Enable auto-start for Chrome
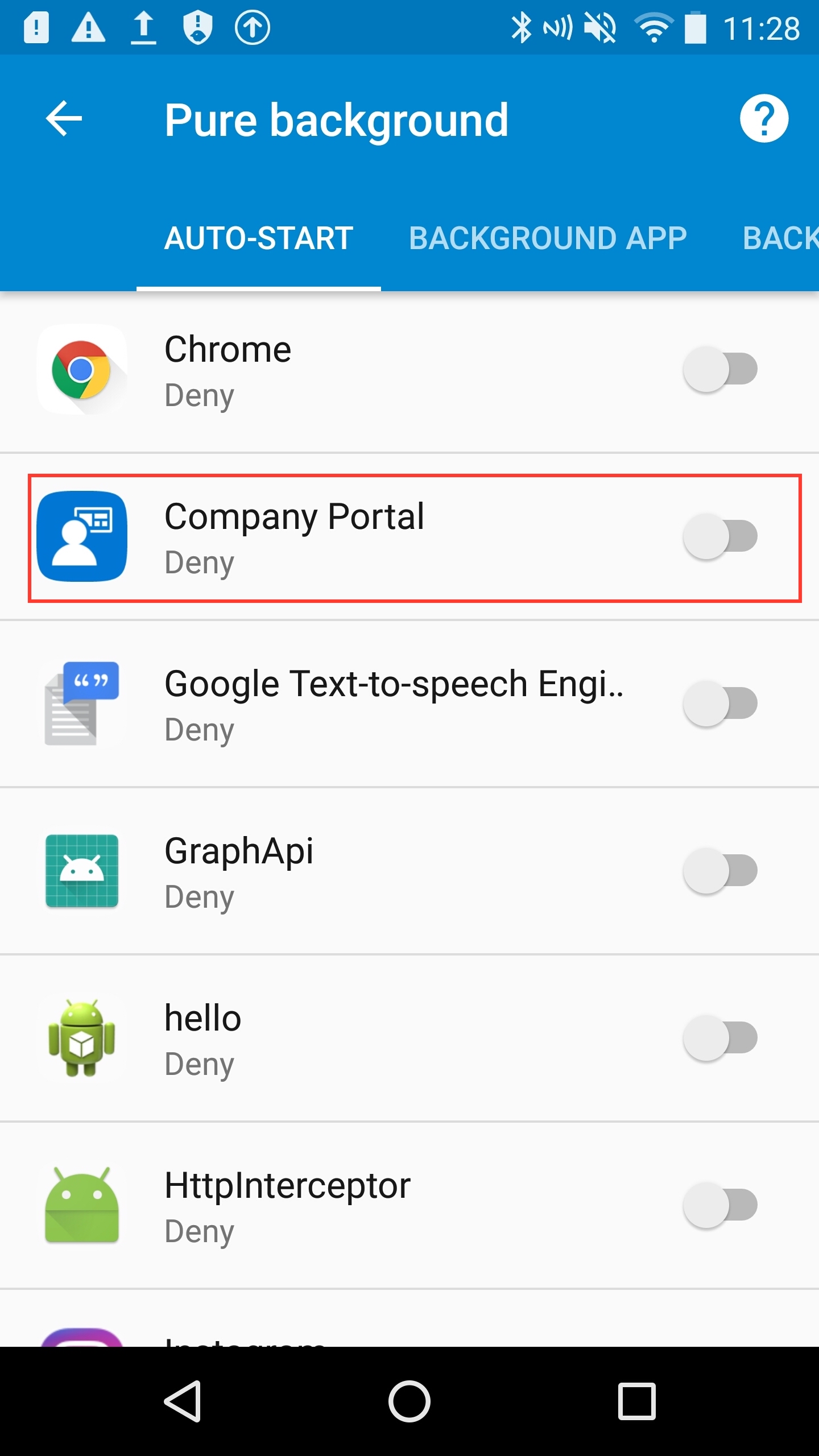This screenshot has height=1456, width=819. coord(719,371)
